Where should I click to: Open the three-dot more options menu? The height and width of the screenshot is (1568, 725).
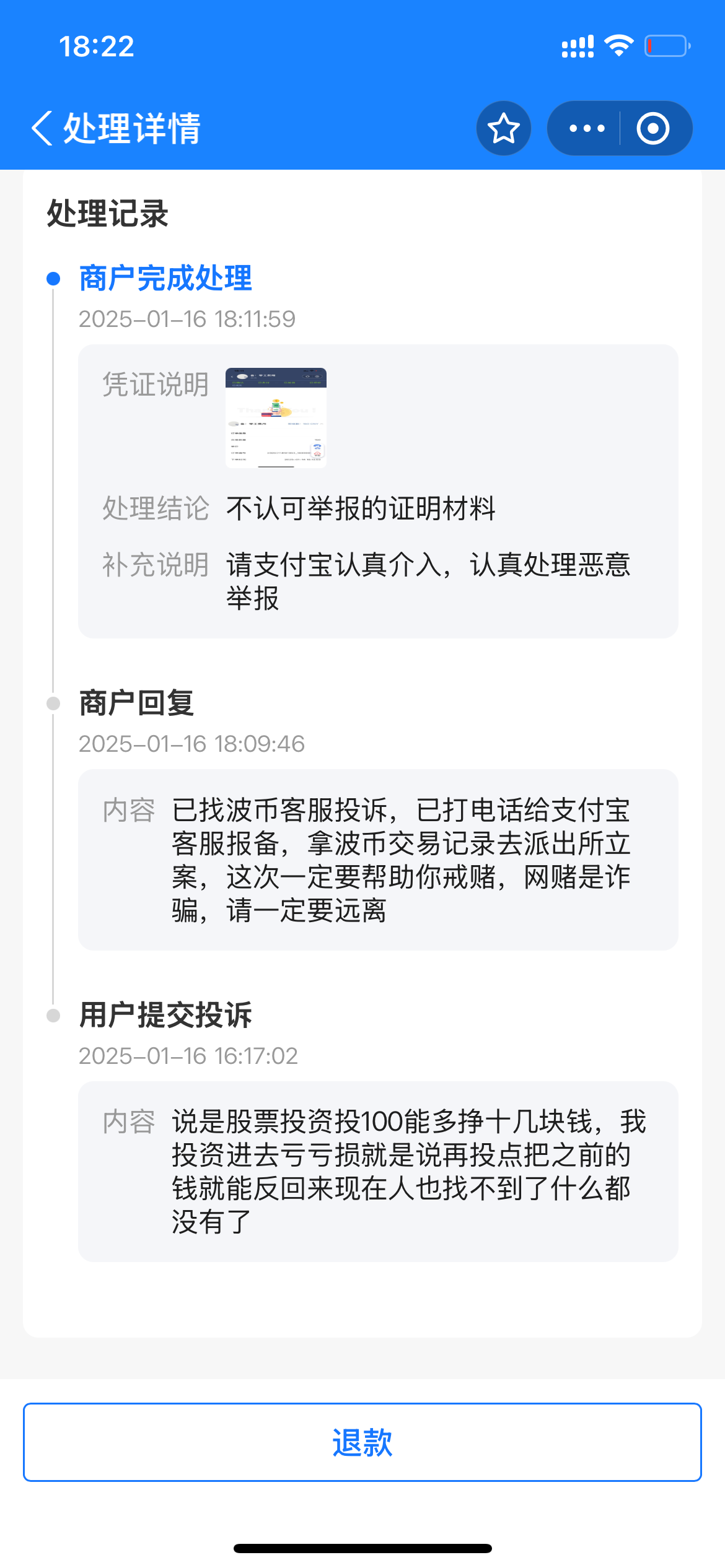tap(586, 128)
